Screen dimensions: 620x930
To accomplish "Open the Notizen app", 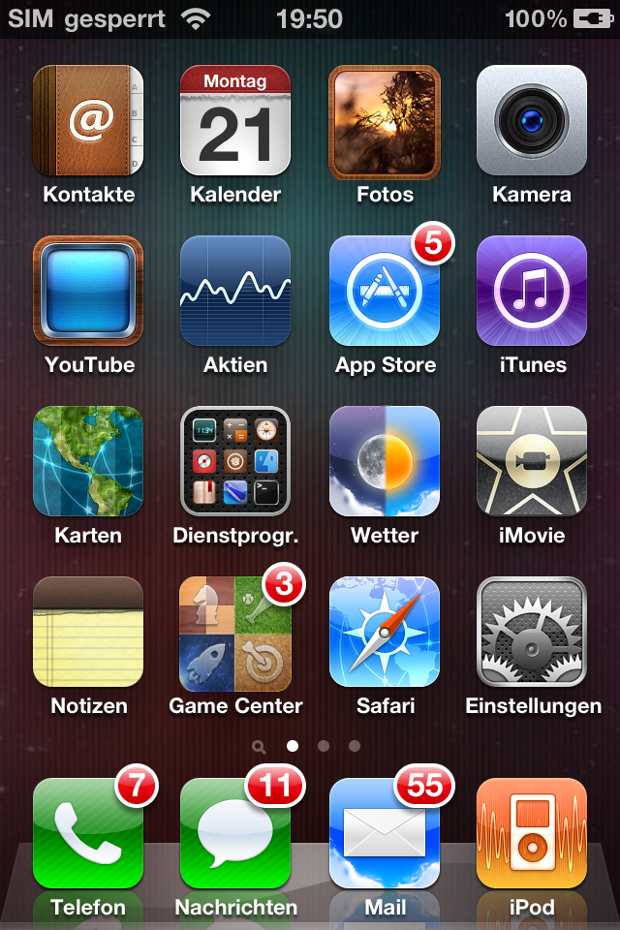I will pyautogui.click(x=88, y=631).
